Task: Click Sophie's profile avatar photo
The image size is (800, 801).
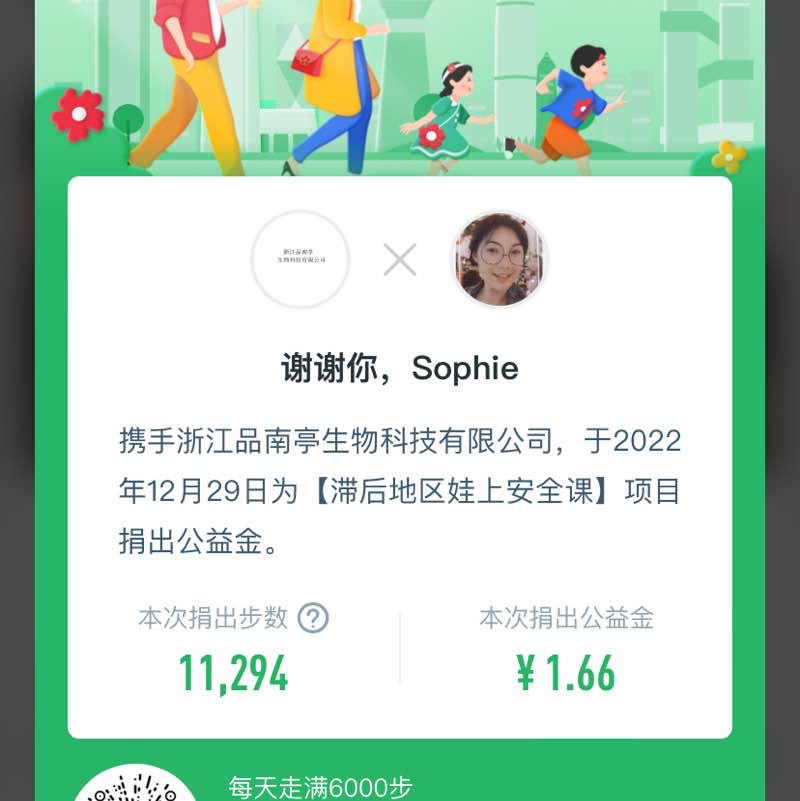Action: [x=500, y=258]
